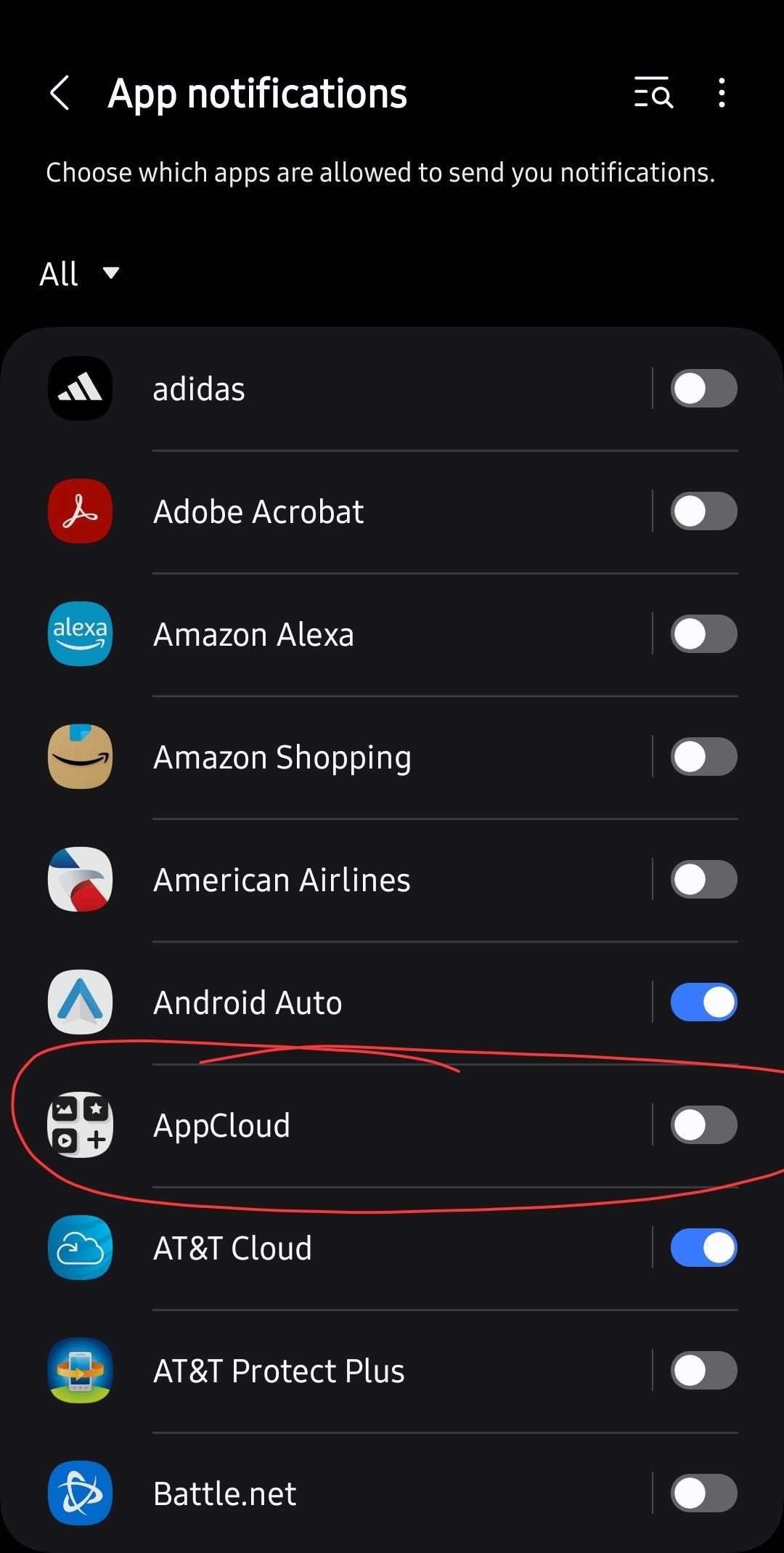Click the AT&T Protect Plus icon
This screenshot has height=1553, width=784.
point(79,1370)
